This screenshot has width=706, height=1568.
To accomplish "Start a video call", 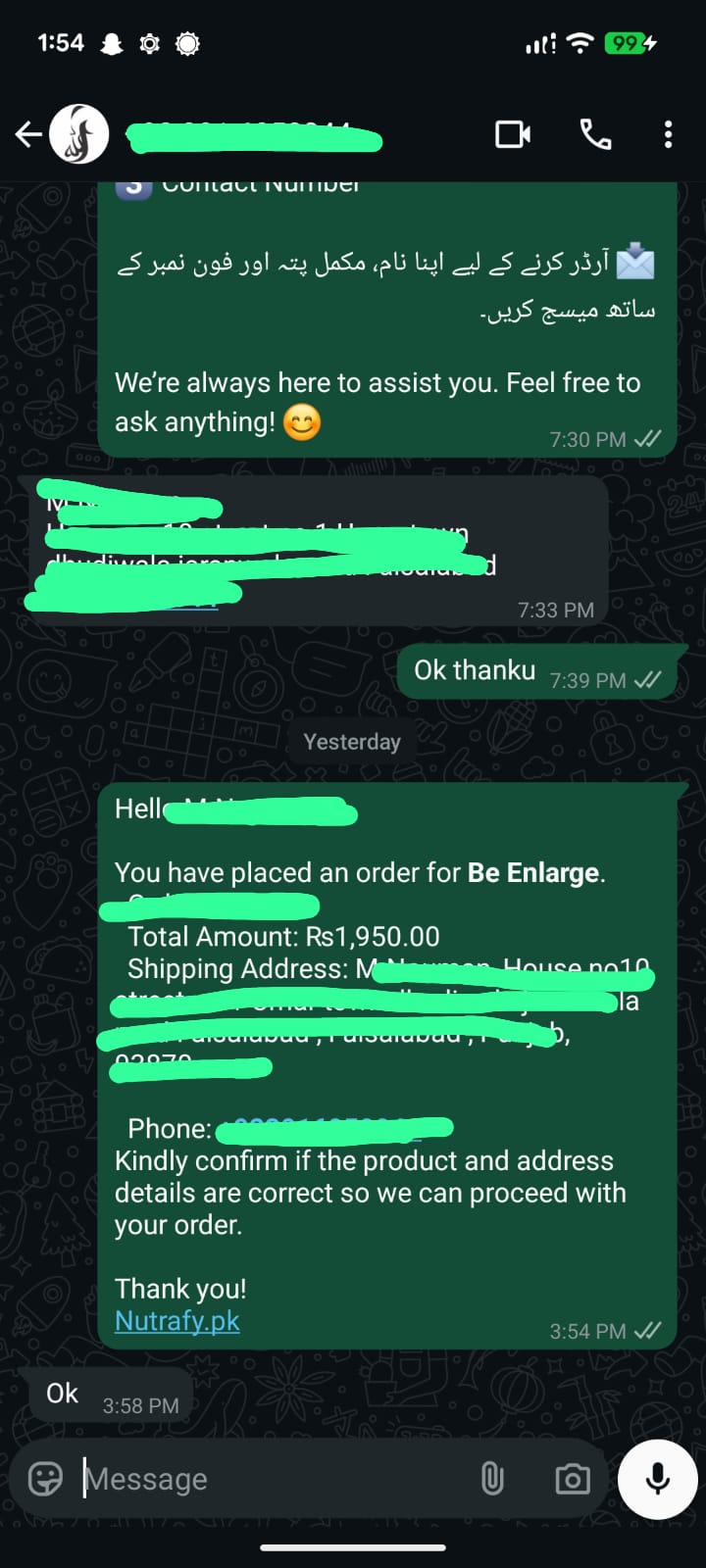I will coord(513,134).
